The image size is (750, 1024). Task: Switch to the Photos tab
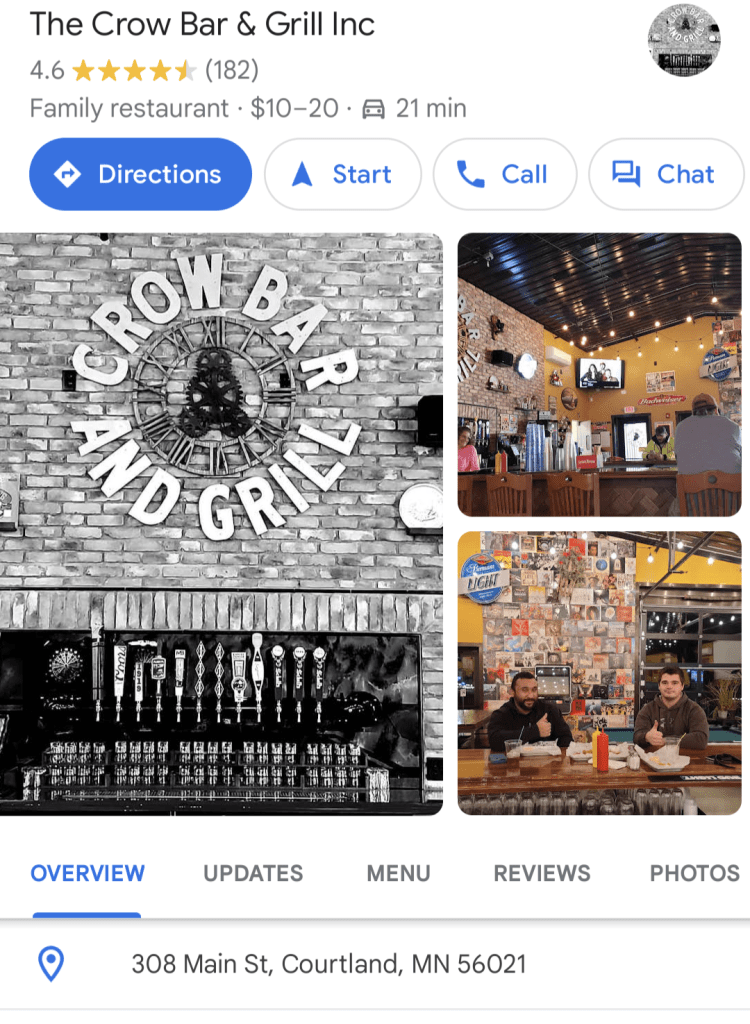(x=694, y=873)
